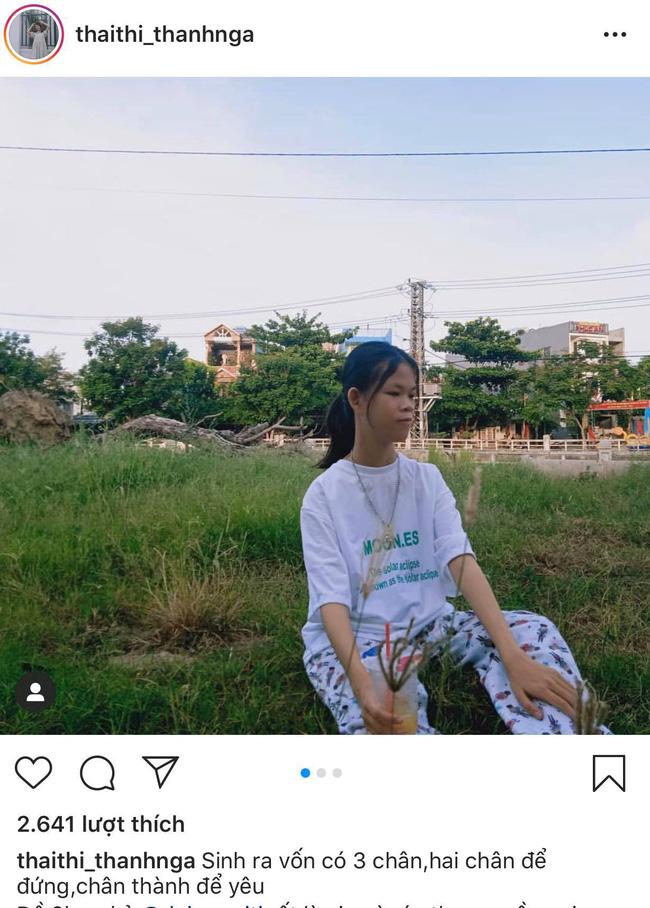Image resolution: width=650 pixels, height=908 pixels.
Task: Save the post with the bookmark icon
Action: pos(608,773)
